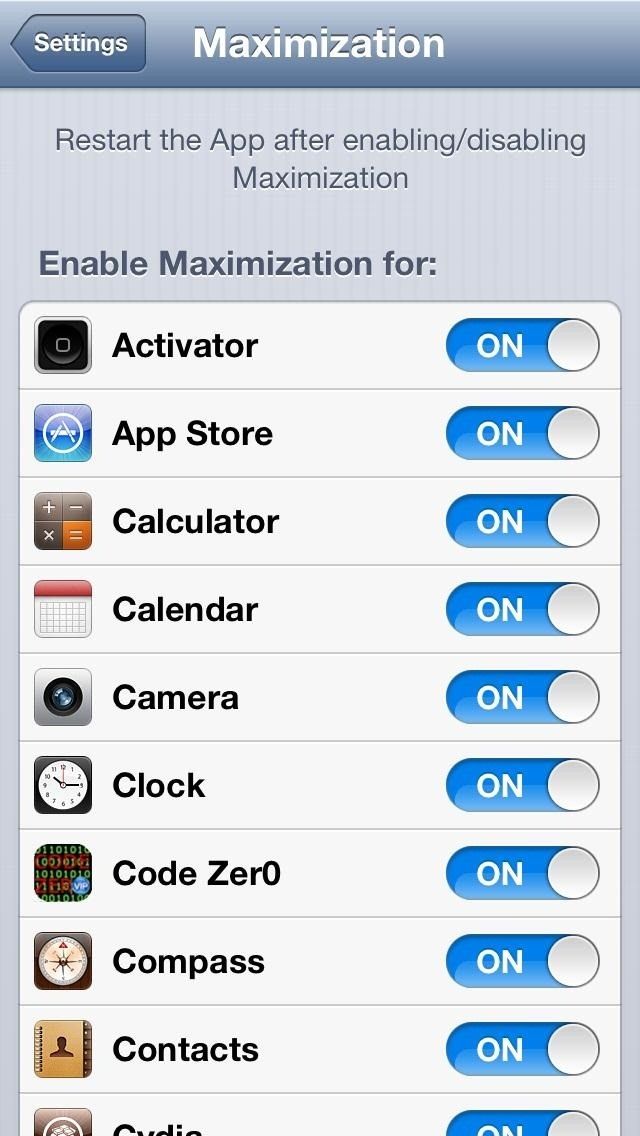Turn off the Calculator switch
Viewport: 640px width, 1136px height.
point(522,522)
